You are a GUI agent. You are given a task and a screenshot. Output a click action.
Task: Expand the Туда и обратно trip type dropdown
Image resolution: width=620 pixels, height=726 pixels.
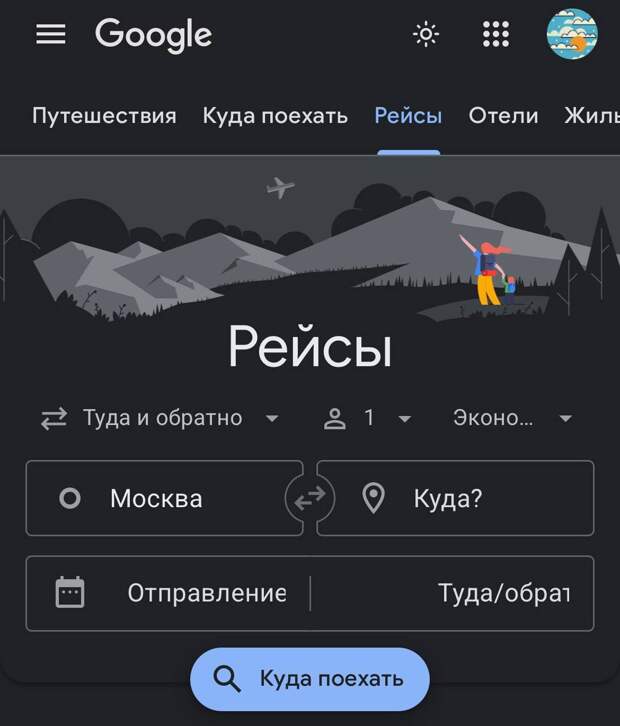(x=160, y=418)
